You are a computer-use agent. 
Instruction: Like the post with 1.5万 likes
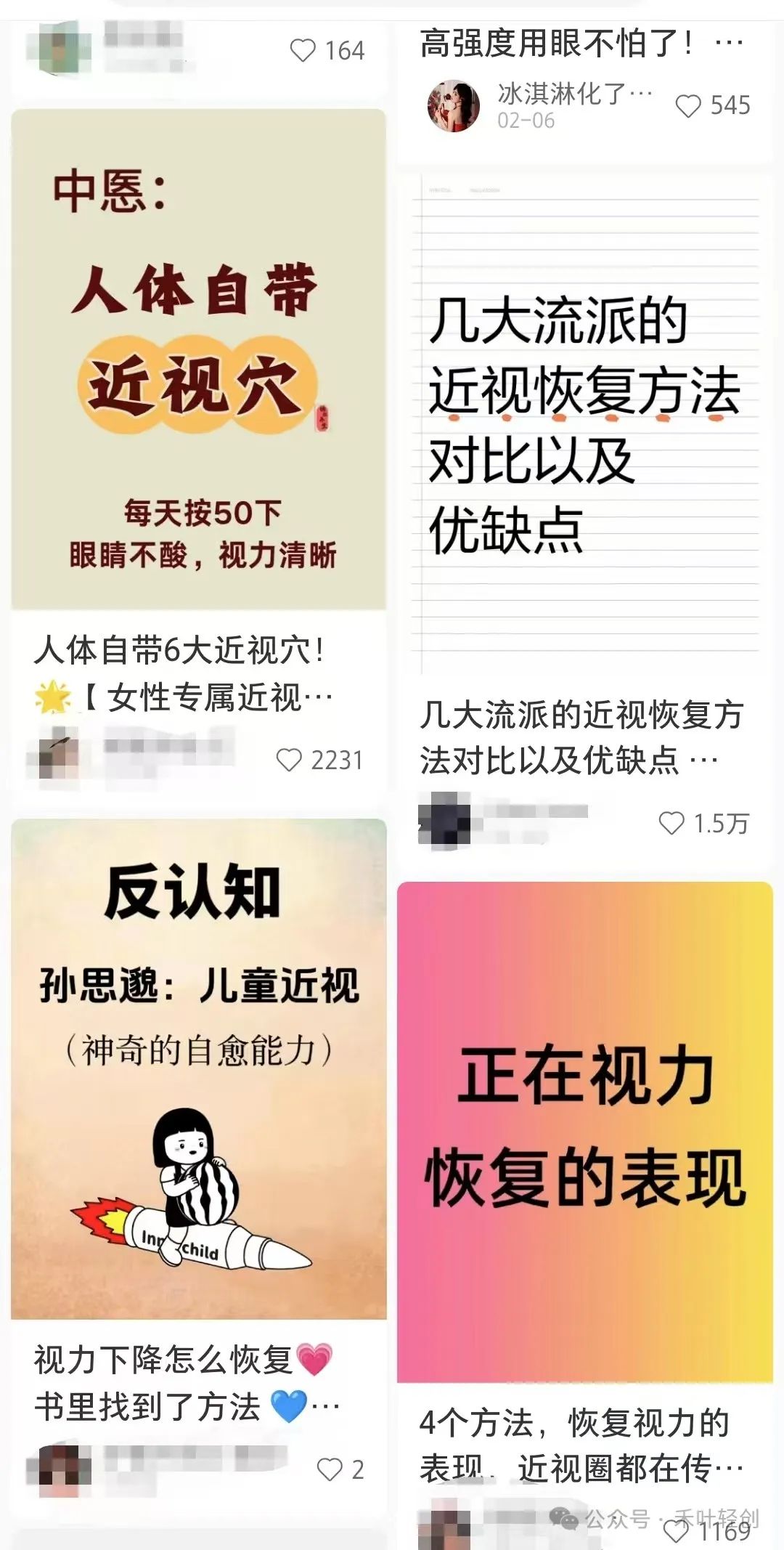click(671, 823)
